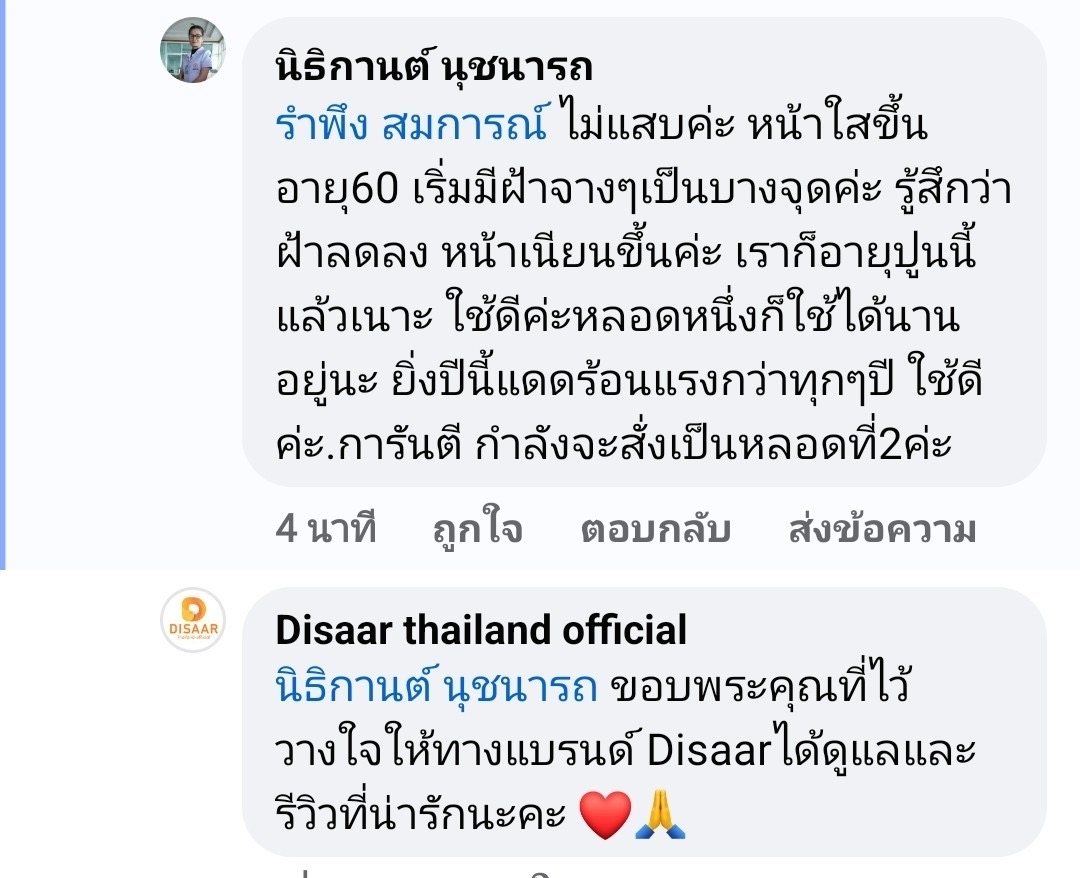The width and height of the screenshot is (1080, 878).
Task: Open Disaar thailand official page name
Action: click(x=480, y=630)
